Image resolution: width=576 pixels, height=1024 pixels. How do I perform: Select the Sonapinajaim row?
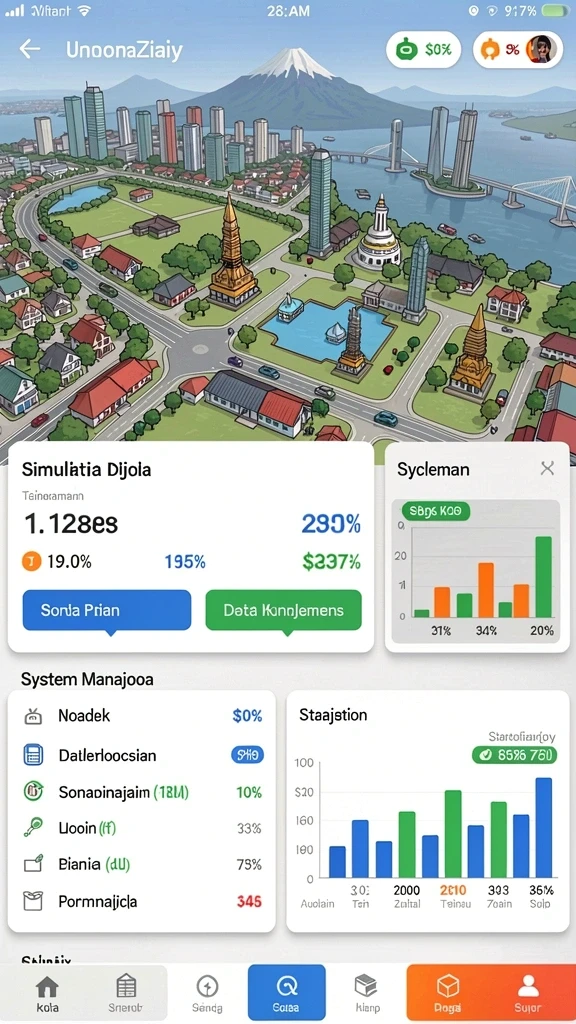[x=142, y=792]
